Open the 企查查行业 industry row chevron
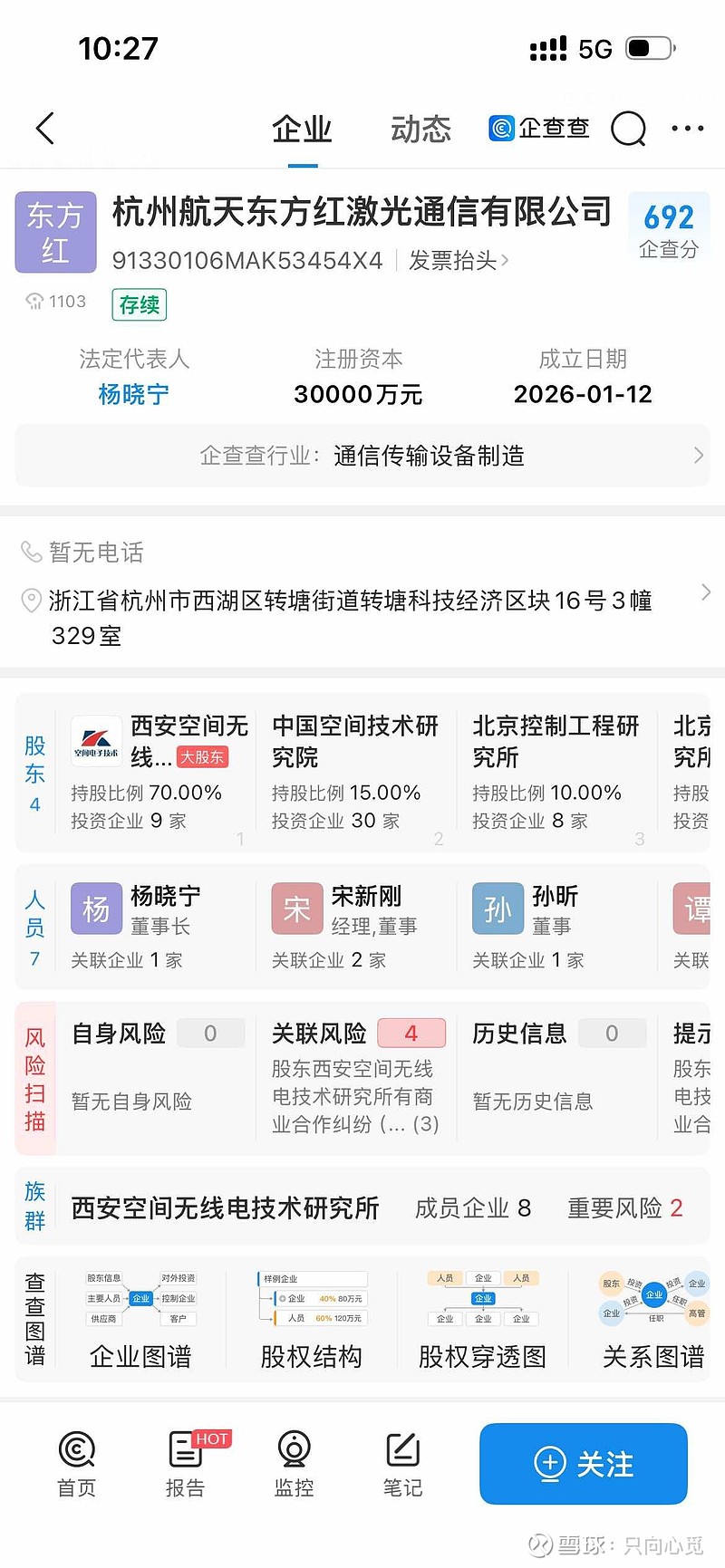The height and width of the screenshot is (1568, 725). [x=698, y=455]
